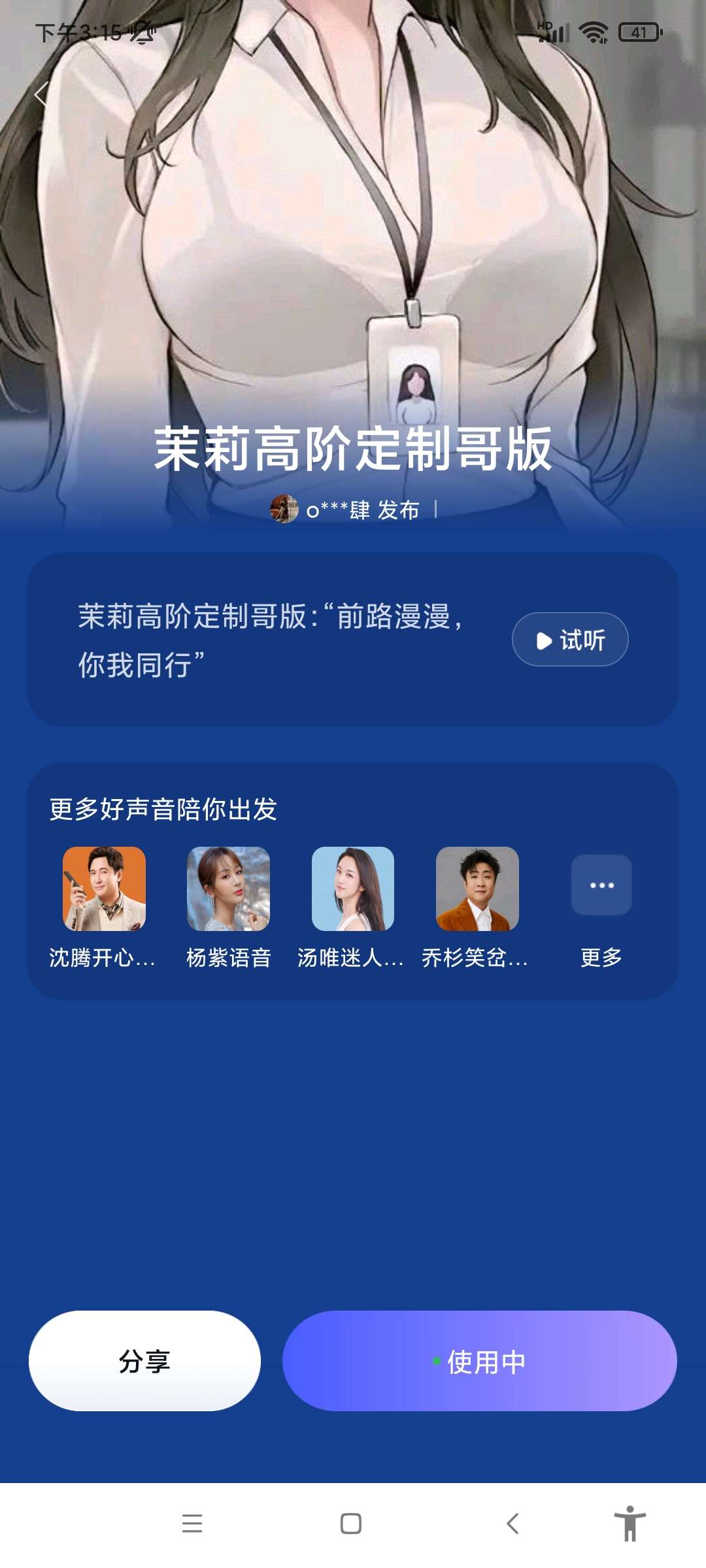Go back using the top-left arrow
This screenshot has height=1568, width=706.
coord(43,95)
